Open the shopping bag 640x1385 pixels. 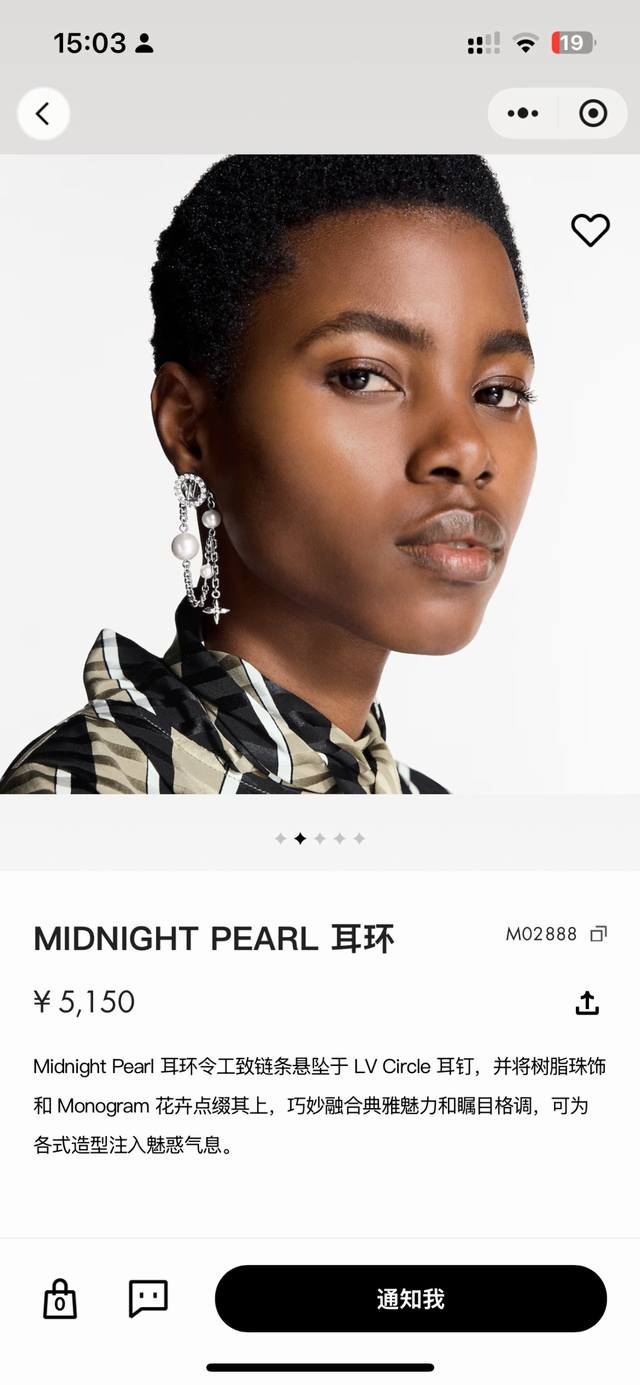(x=60, y=1299)
